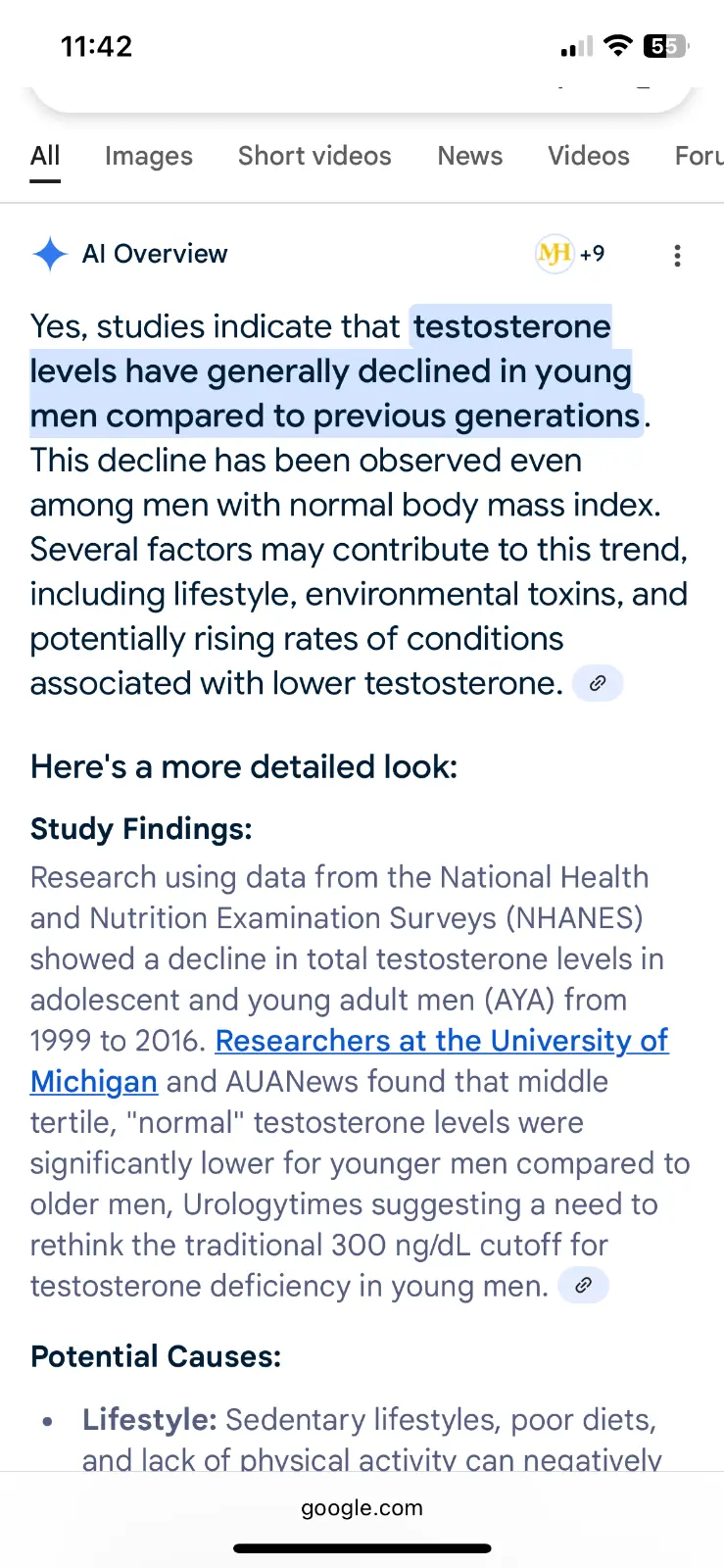Screen dimensions: 724x1568
Task: View the AI Overview sources +9
Action: coord(572,255)
